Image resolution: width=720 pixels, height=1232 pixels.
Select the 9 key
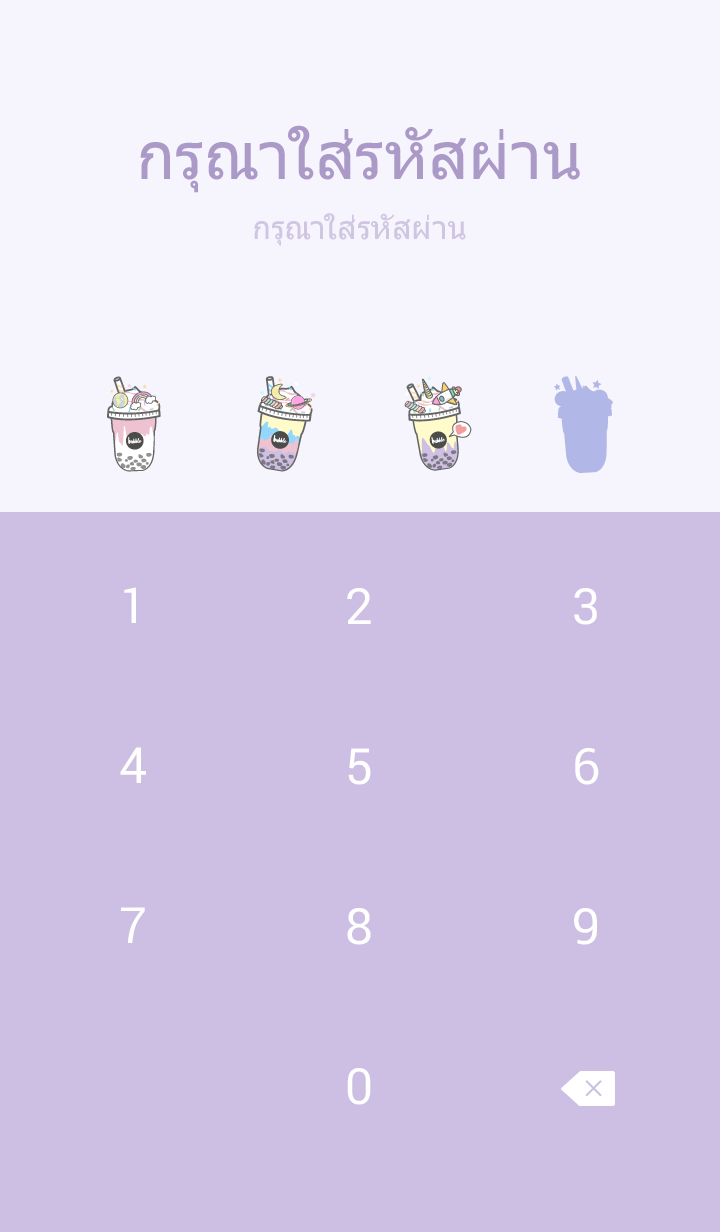coord(585,927)
